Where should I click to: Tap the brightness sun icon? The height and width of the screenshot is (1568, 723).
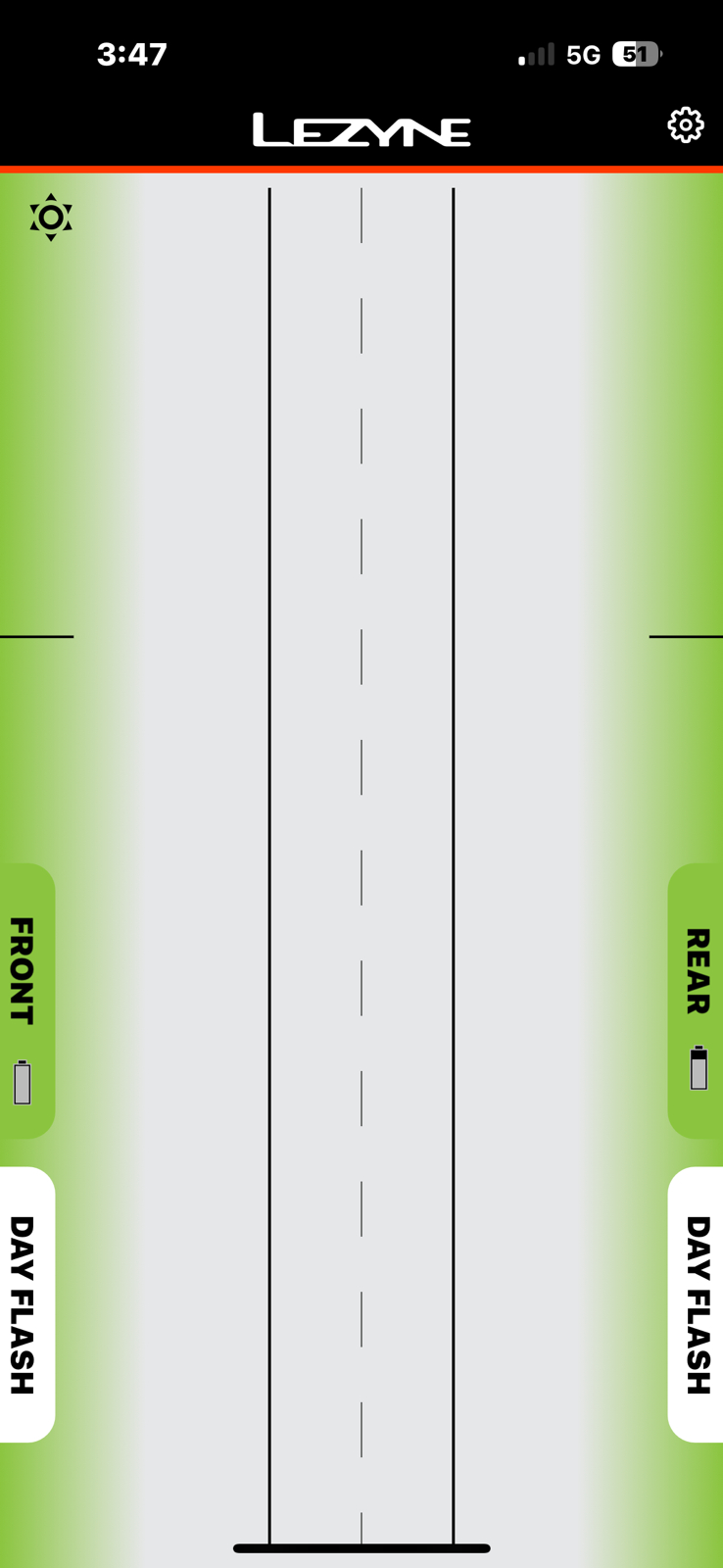coord(51,218)
